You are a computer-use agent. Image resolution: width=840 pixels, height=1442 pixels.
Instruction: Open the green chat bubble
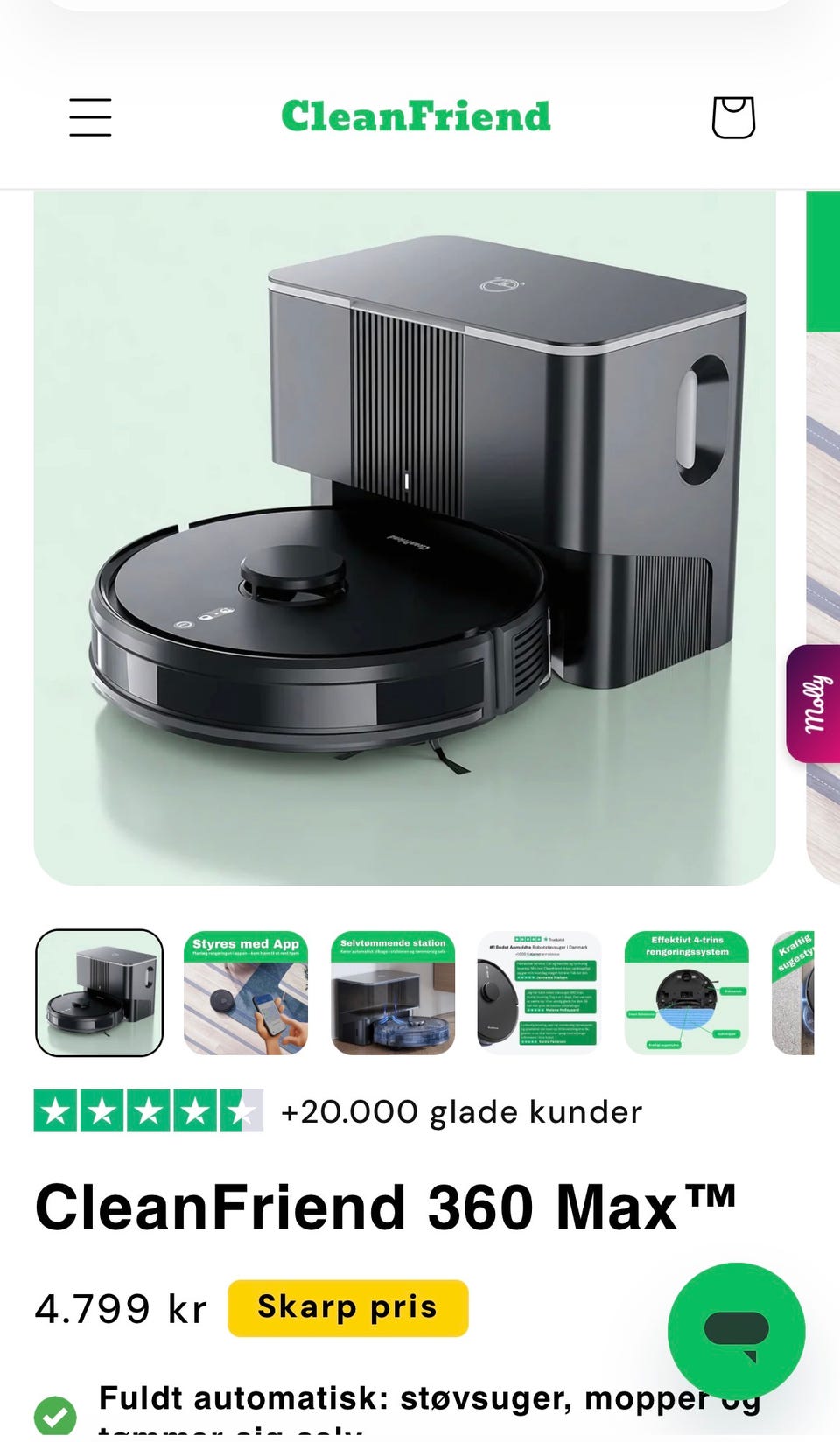coord(736,1331)
